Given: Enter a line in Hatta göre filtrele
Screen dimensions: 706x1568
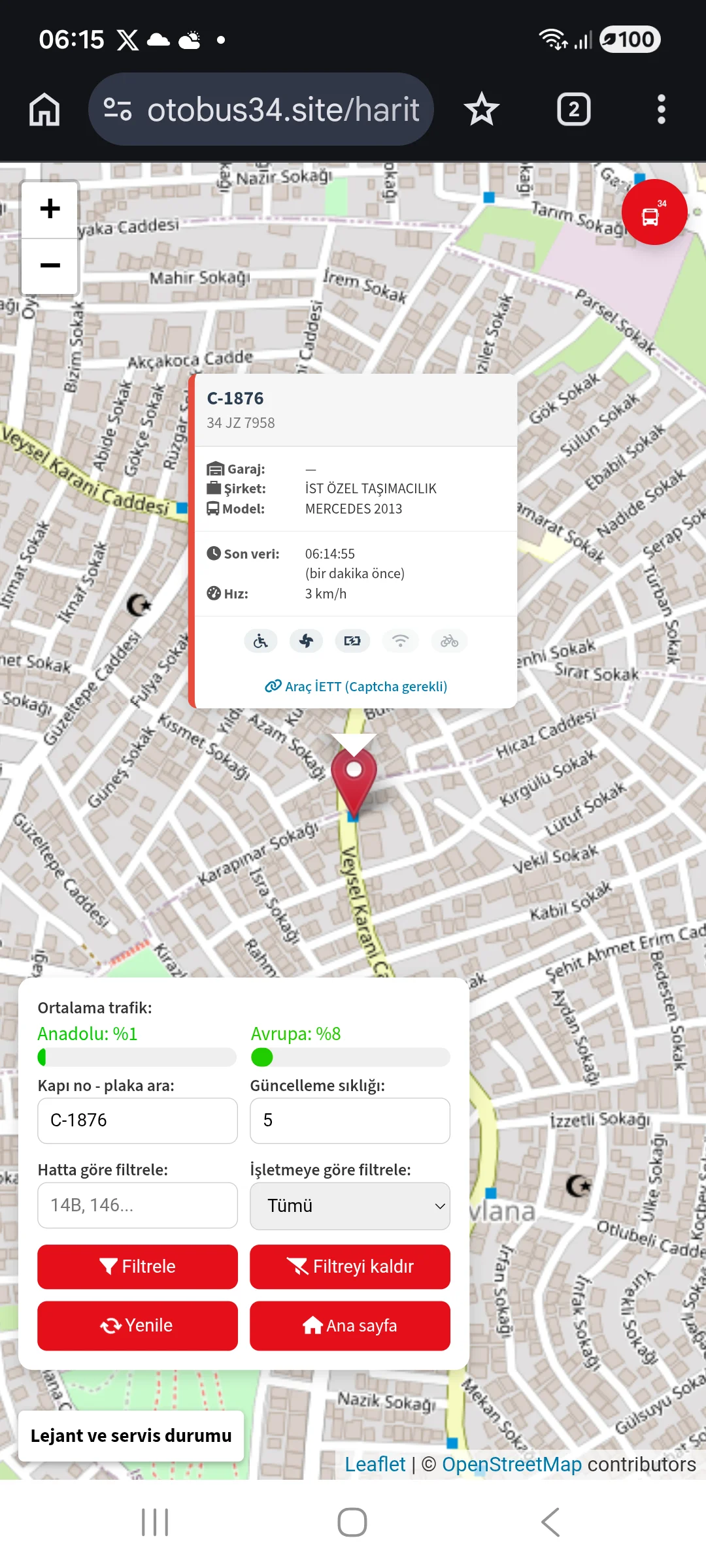Looking at the screenshot, I should pos(137,1205).
